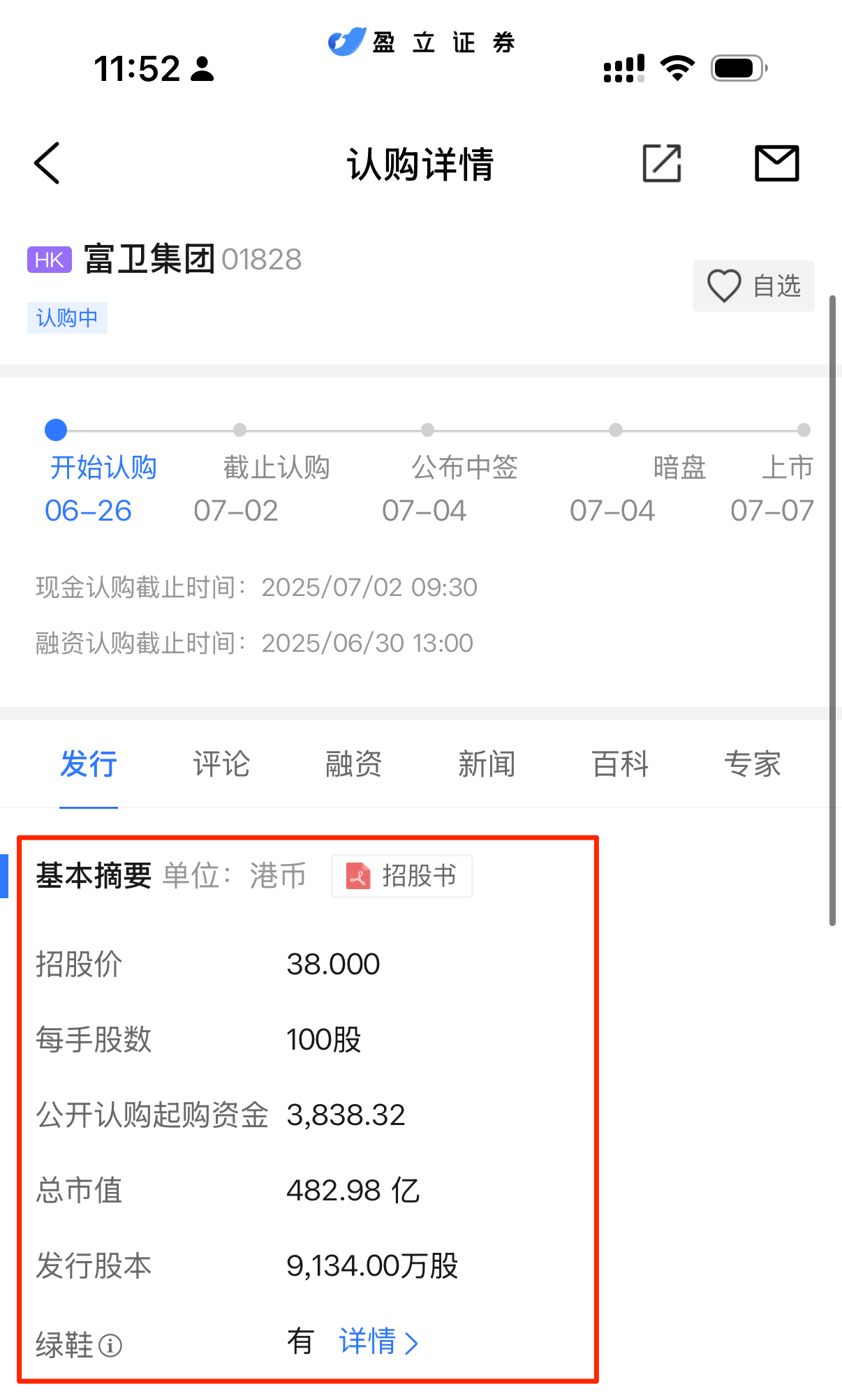This screenshot has width=842, height=1400.
Task: Switch to the 百科 tab
Action: point(620,764)
